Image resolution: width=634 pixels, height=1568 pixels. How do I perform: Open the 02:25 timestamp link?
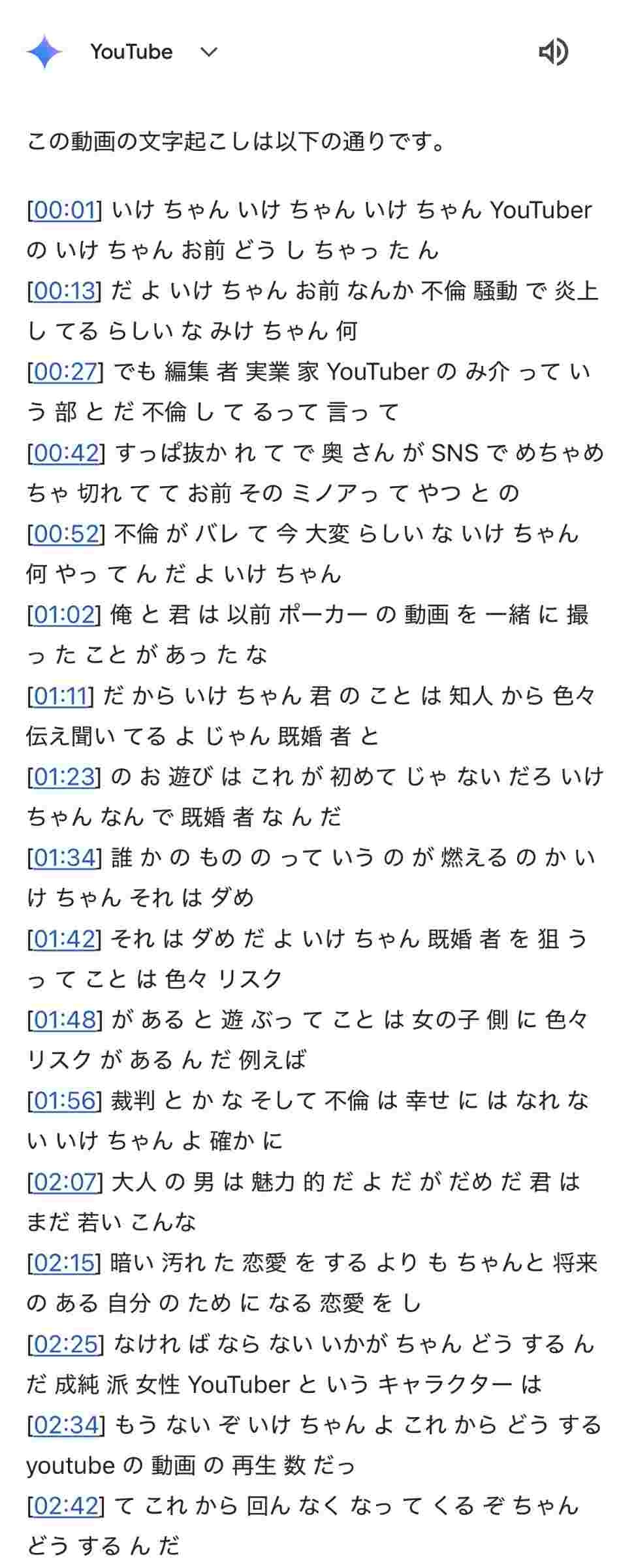(66, 1345)
